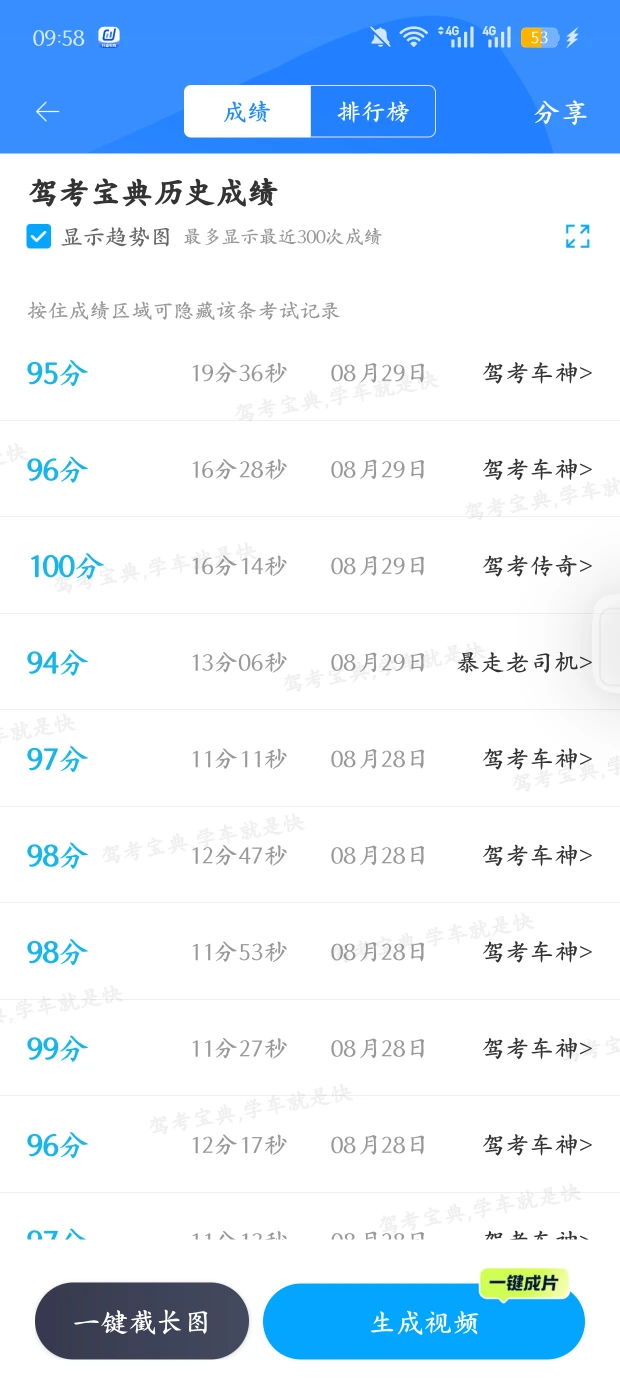The image size is (620, 1386).
Task: Open the 100分 驾考传奇 record
Action: pos(310,566)
